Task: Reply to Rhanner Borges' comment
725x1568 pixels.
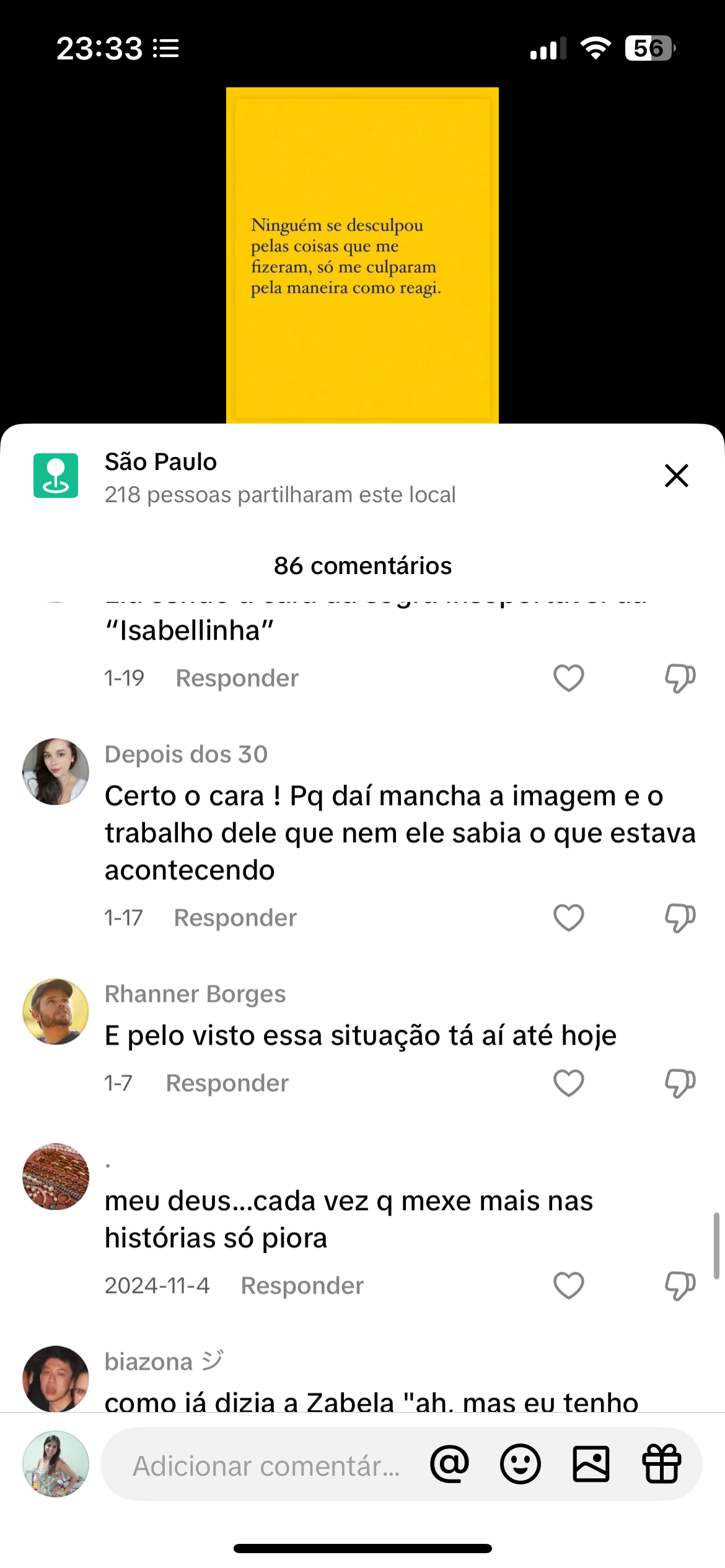Action: click(x=227, y=1083)
